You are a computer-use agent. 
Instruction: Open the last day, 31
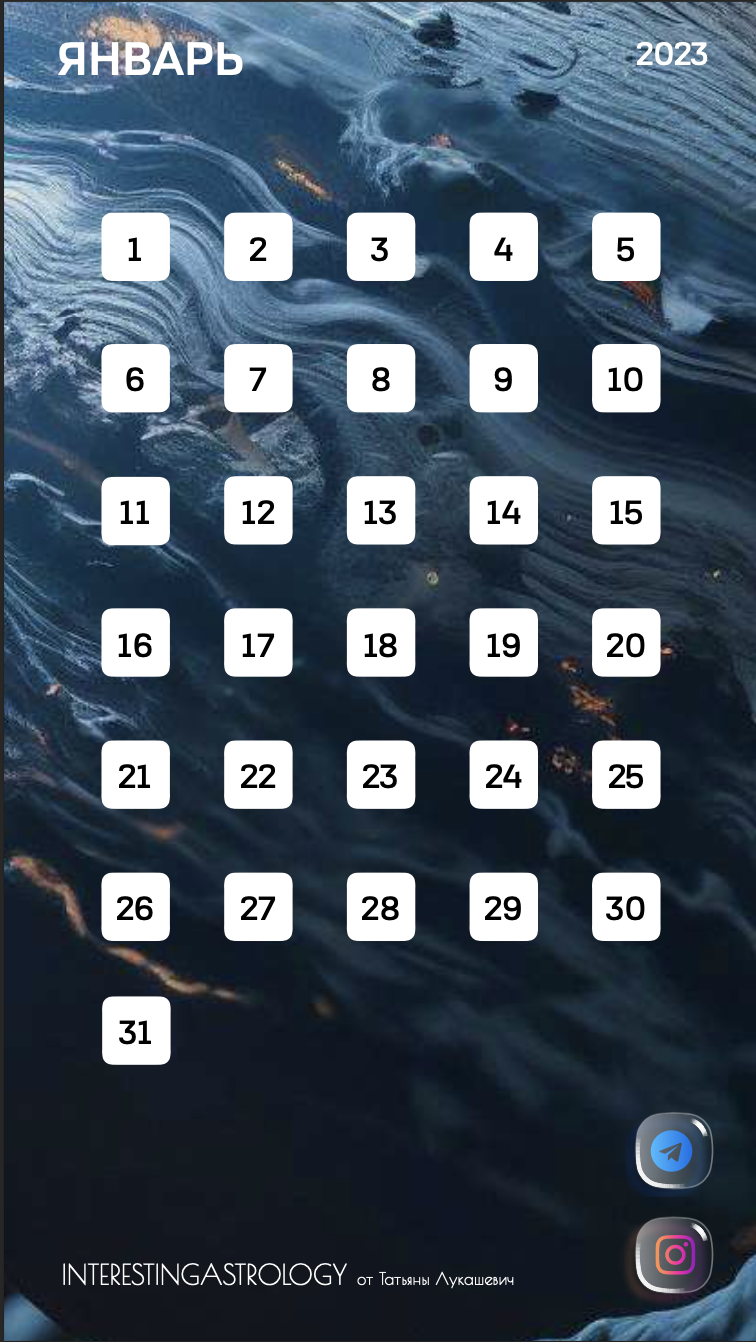tap(135, 1030)
